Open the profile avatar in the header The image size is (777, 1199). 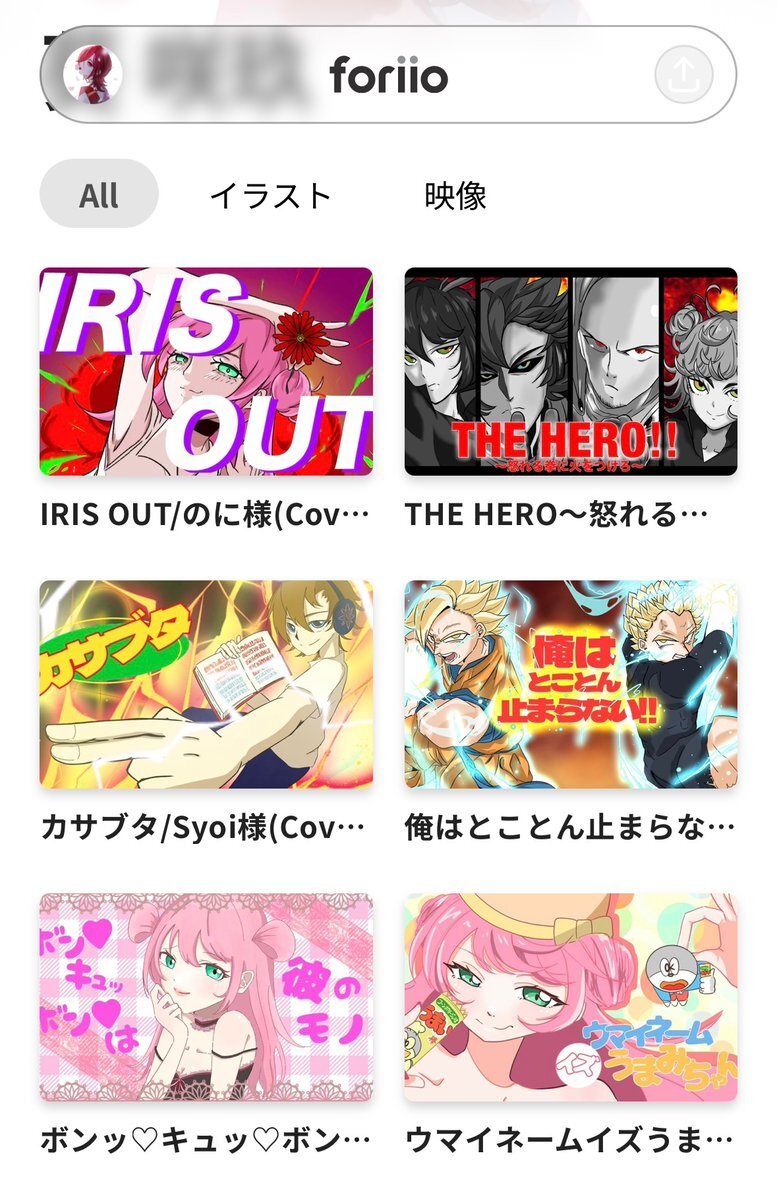coord(93,75)
